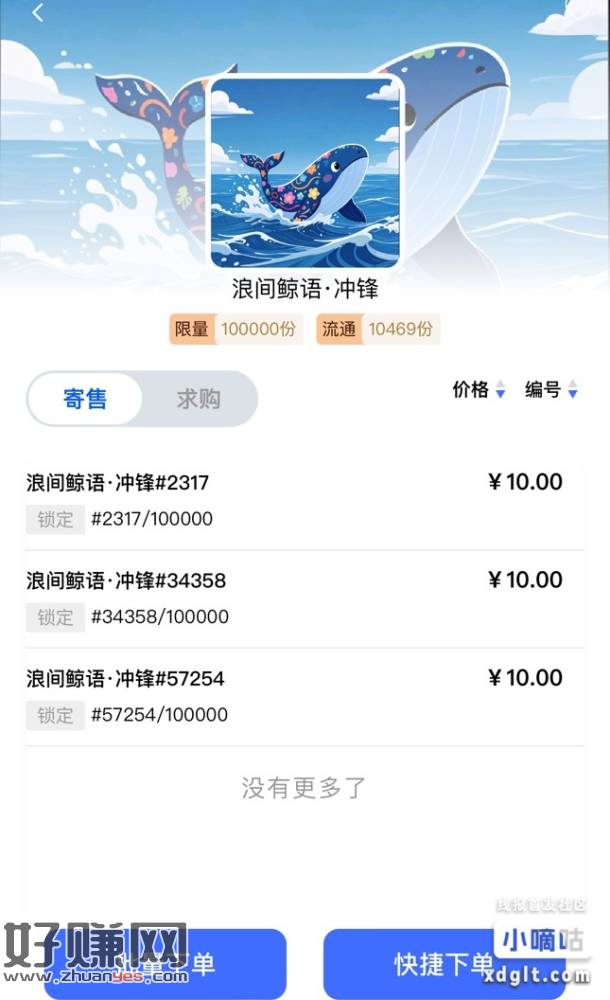This screenshot has height=1000, width=610.
Task: Switch to the 求购 tab
Action: pyautogui.click(x=198, y=399)
